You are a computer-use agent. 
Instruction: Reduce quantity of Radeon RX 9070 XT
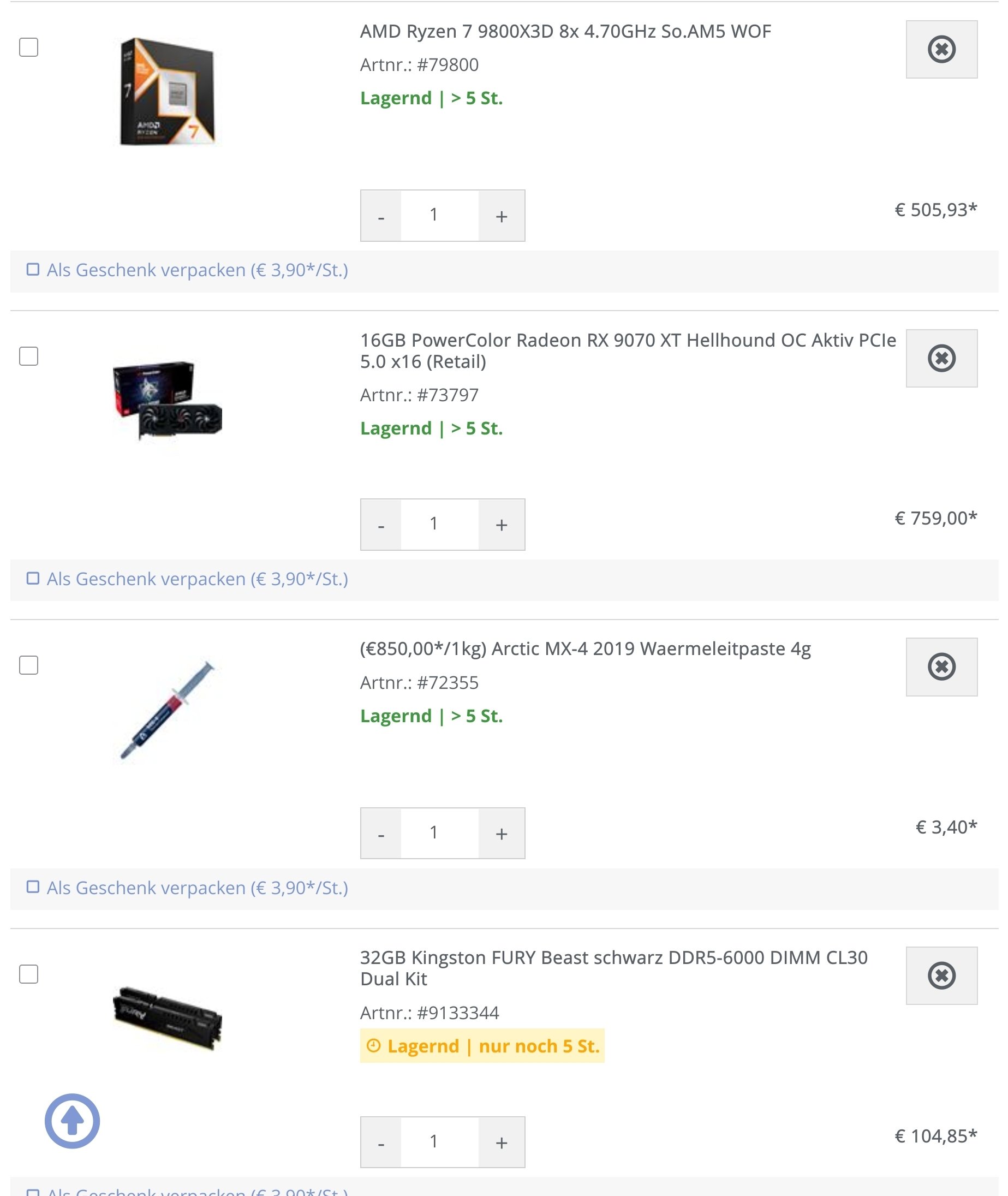point(381,525)
